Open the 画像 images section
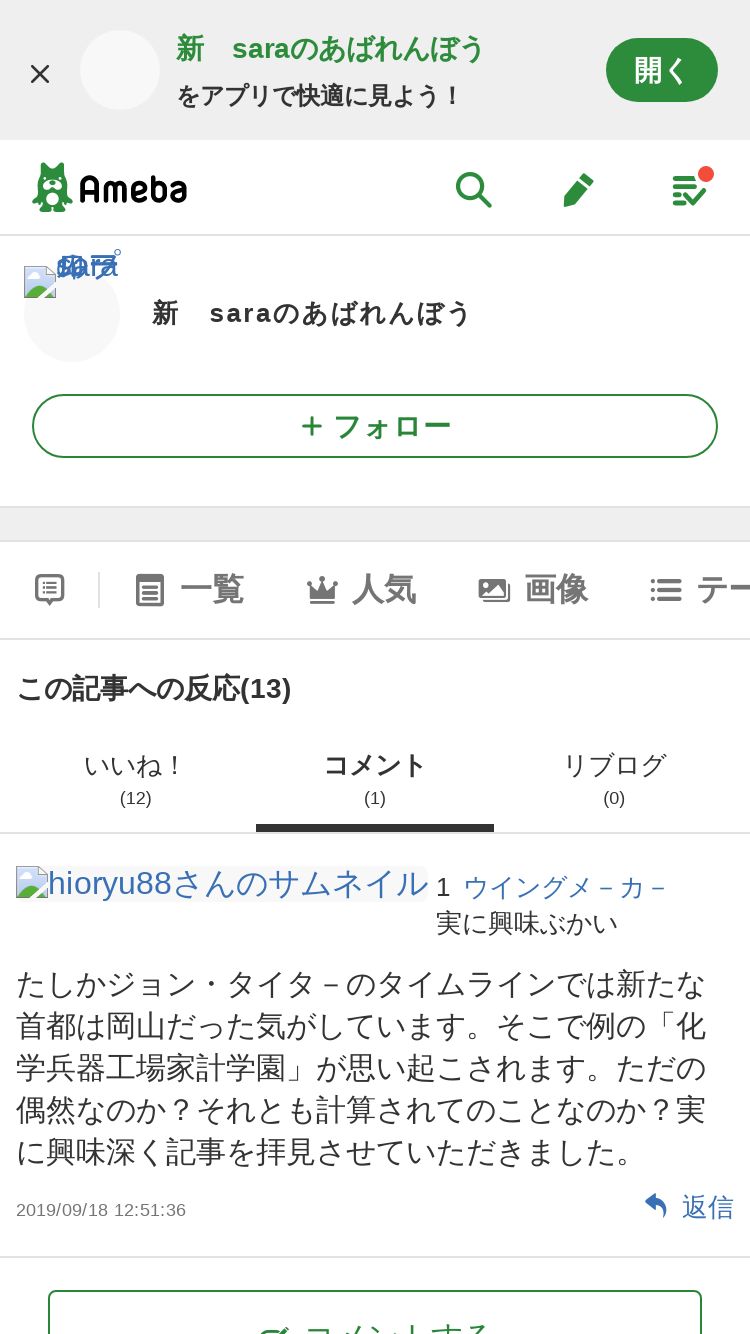This screenshot has width=750, height=1334. (532, 589)
